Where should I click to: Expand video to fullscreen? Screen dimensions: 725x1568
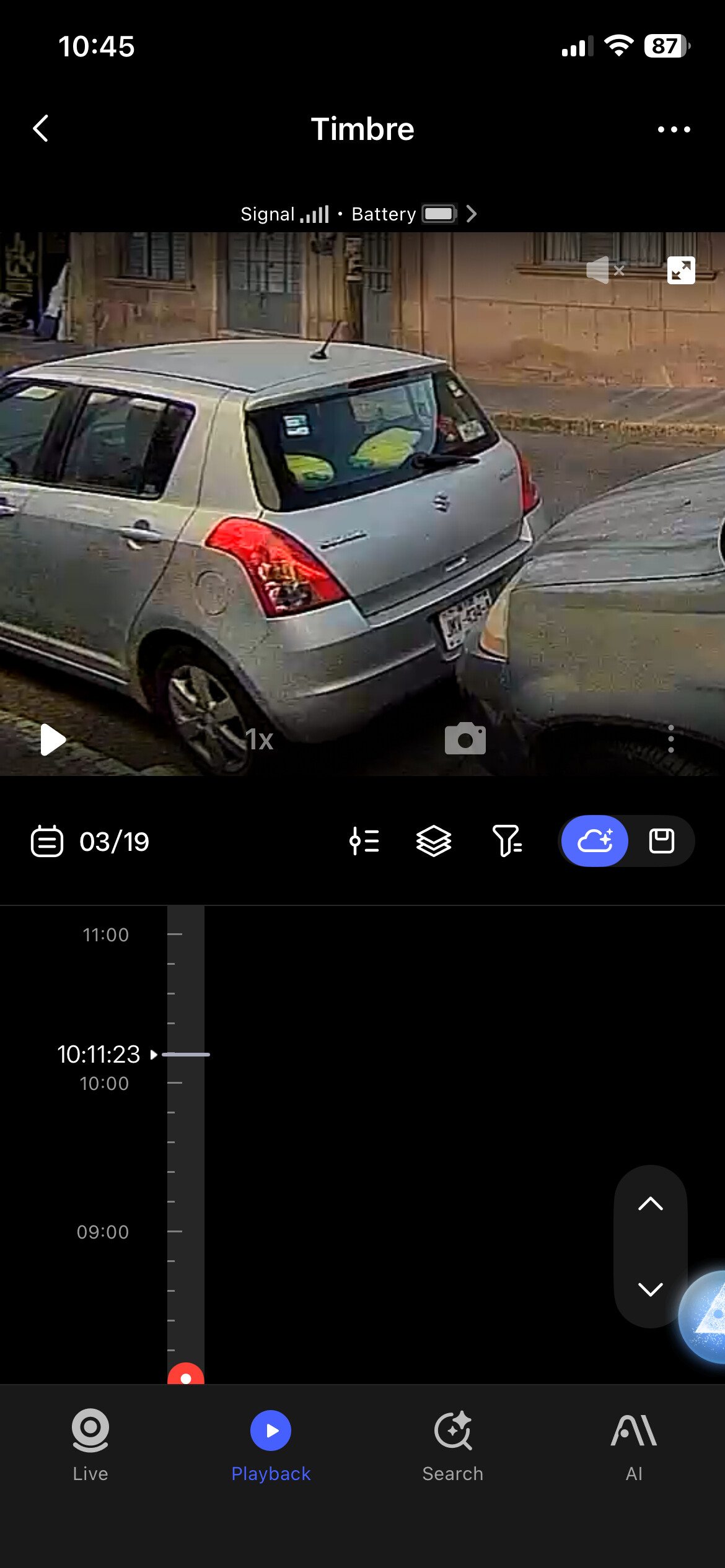coord(680,271)
